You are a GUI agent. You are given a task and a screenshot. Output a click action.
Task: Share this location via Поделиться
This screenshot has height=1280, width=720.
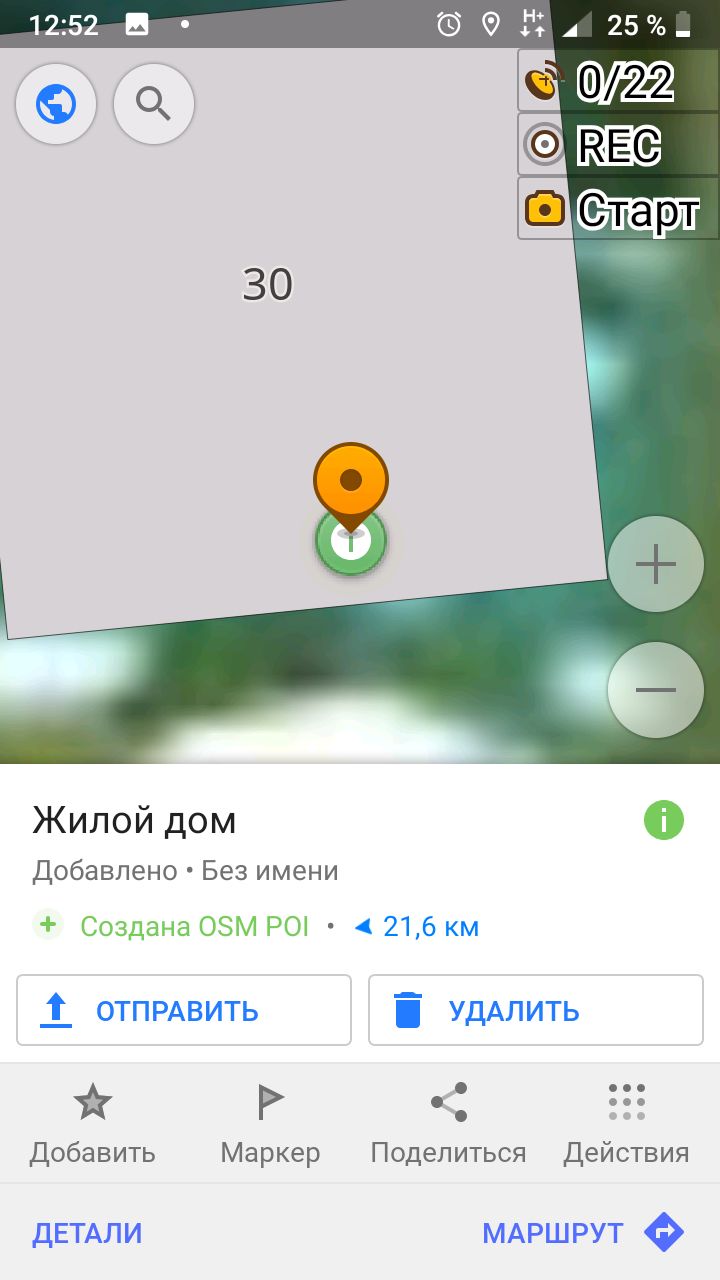tap(448, 1124)
